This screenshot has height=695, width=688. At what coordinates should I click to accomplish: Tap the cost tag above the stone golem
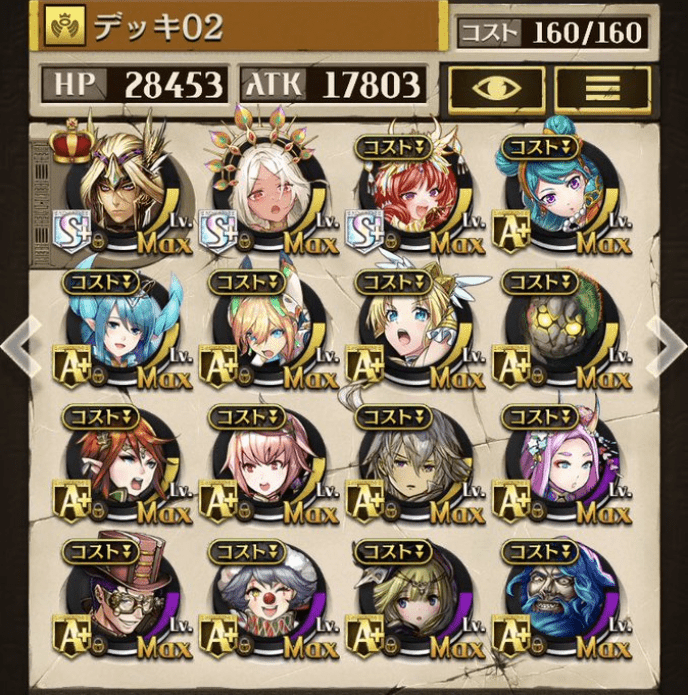coord(540,281)
